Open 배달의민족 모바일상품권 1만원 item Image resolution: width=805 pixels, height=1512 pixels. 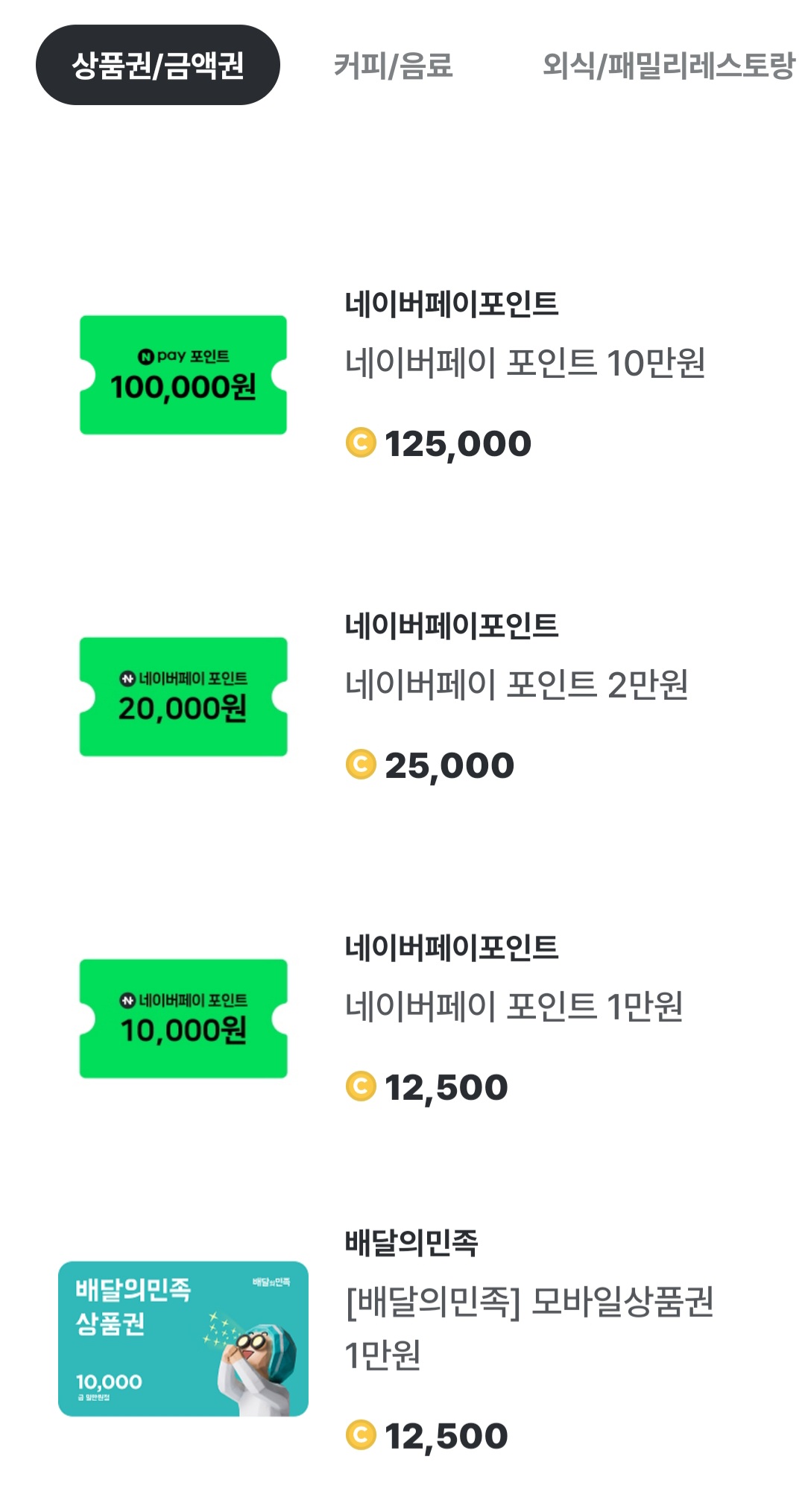(x=402, y=1339)
